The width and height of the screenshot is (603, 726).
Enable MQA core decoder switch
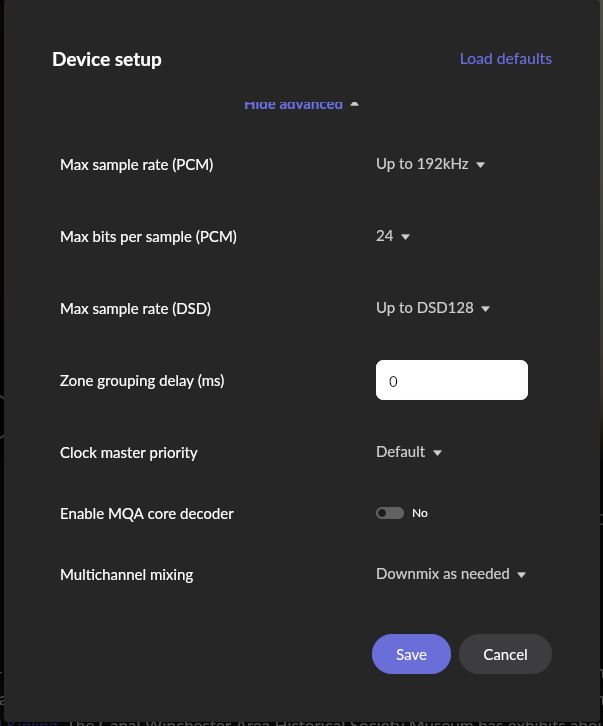(x=390, y=513)
